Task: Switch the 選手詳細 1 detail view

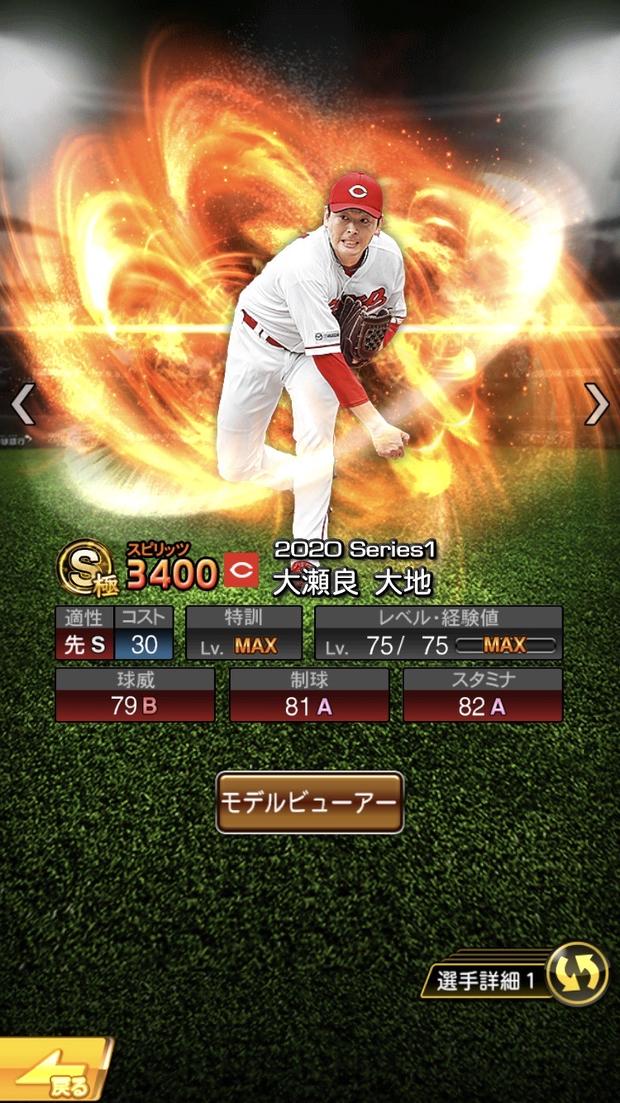Action: pos(577,973)
